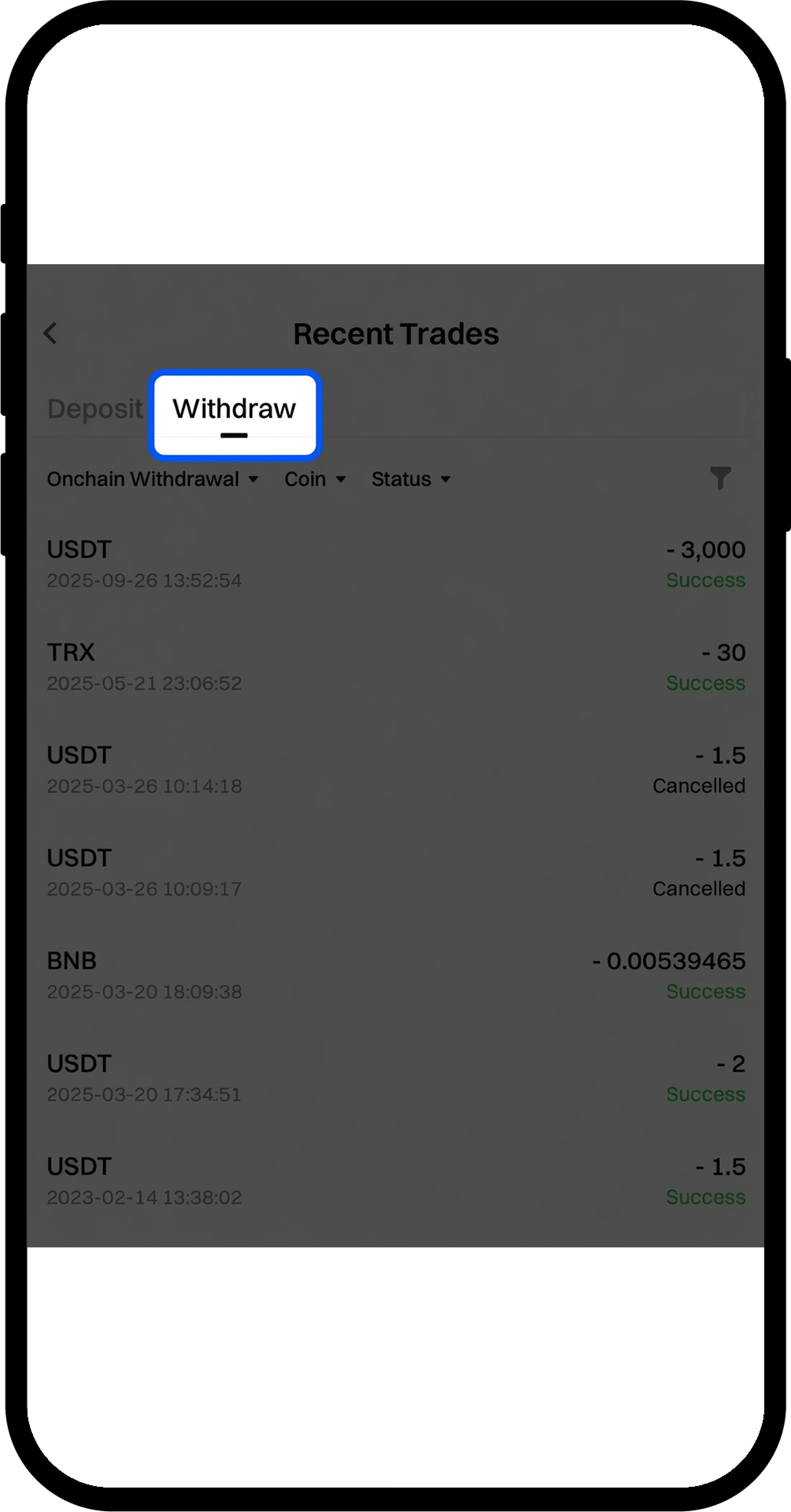Switch to the Deposit tab

[x=94, y=409]
